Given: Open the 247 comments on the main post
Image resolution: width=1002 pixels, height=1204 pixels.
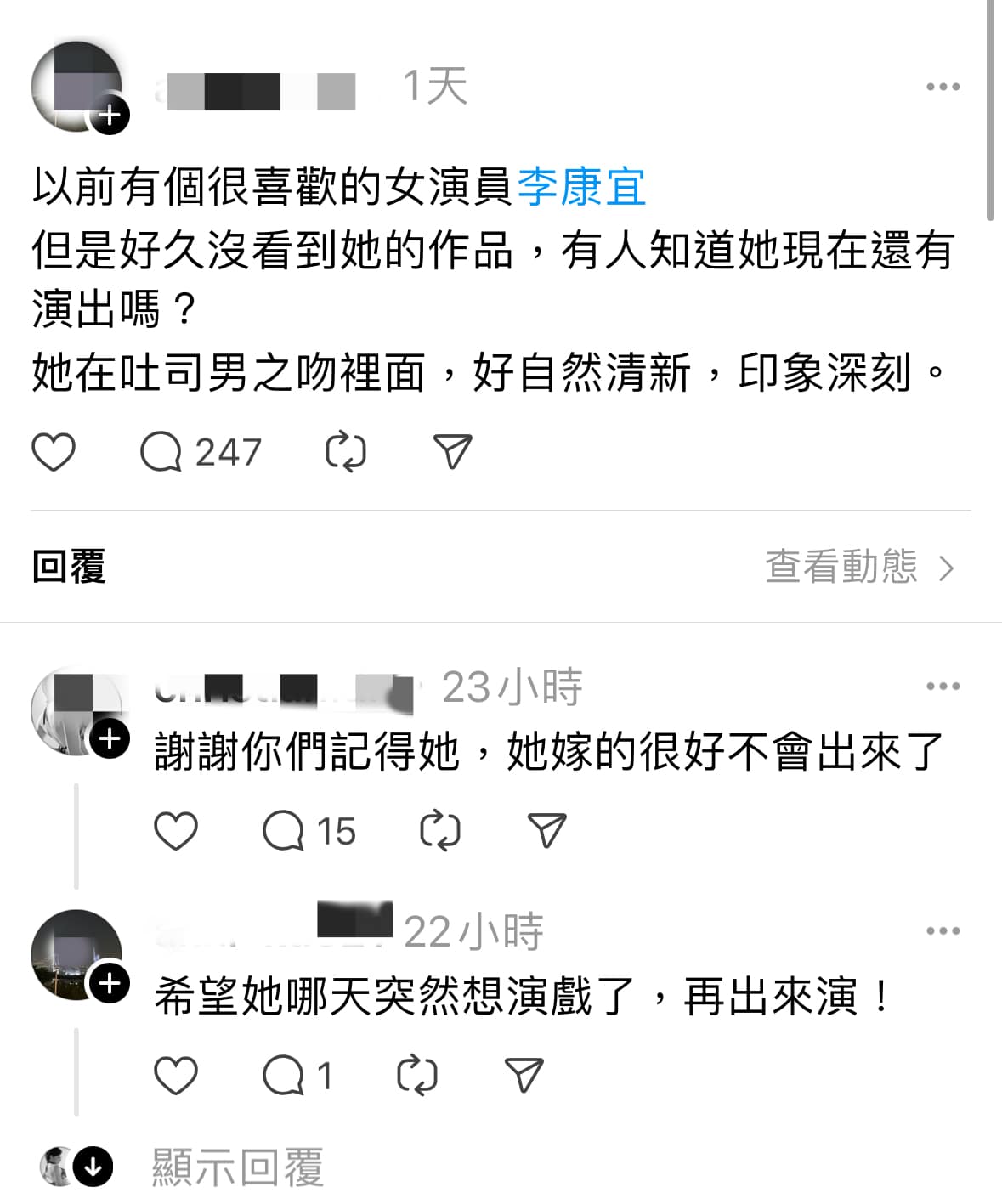Looking at the screenshot, I should pyautogui.click(x=201, y=452).
